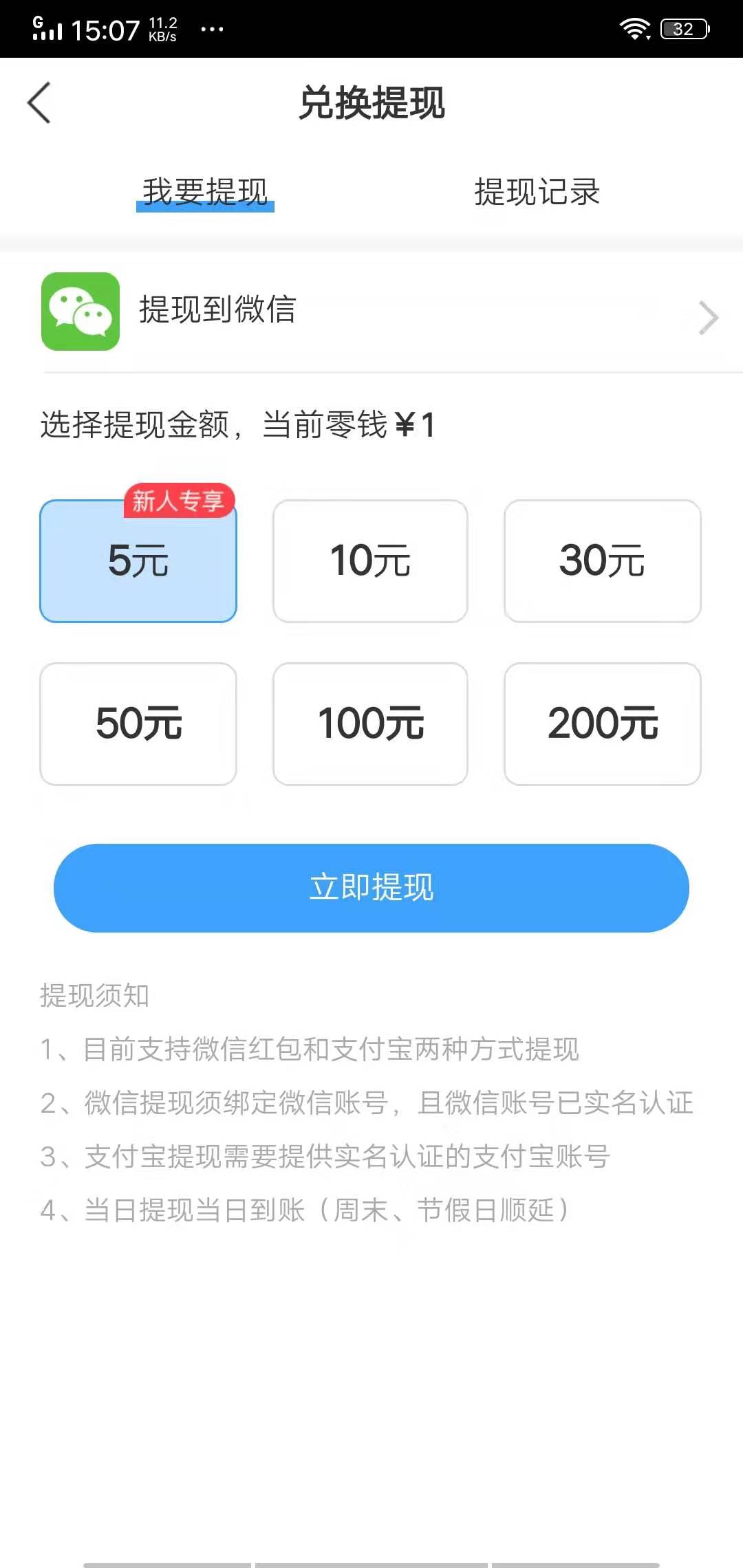Click the Wi-Fi icon in status bar

634,29
